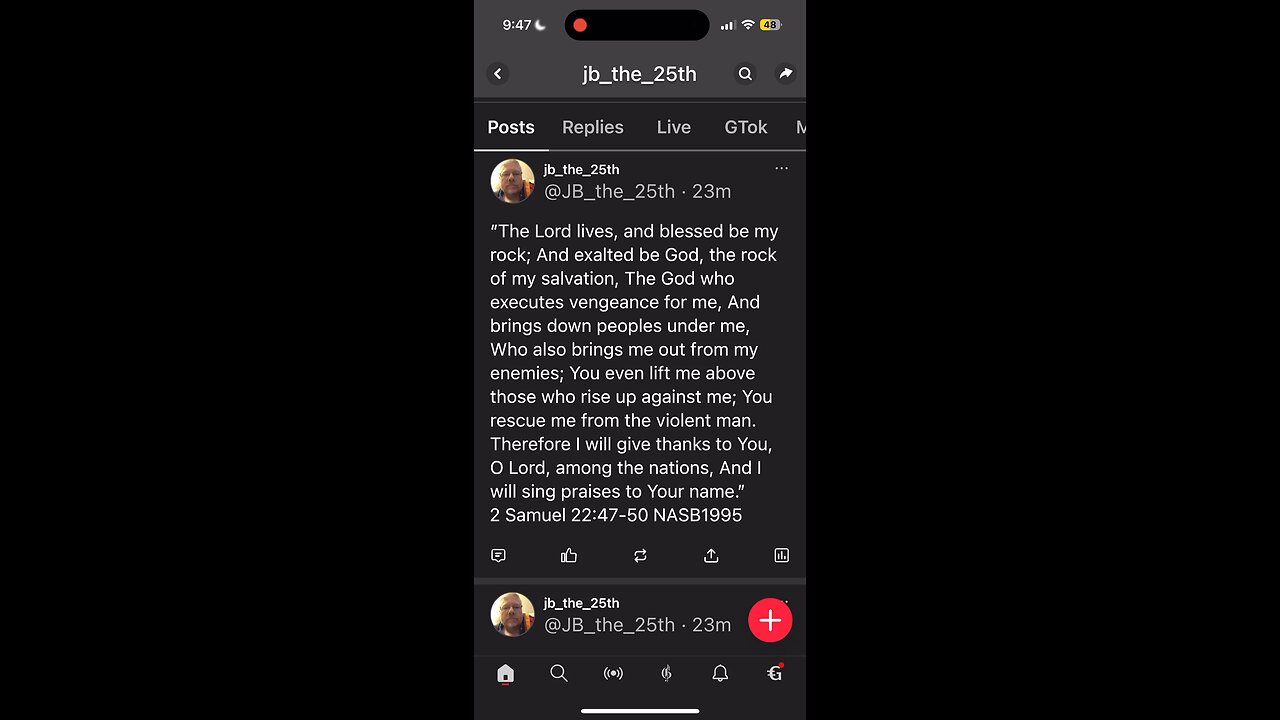View stats for the 2 Samuel post
Viewport: 1280px width, 720px height.
click(781, 555)
